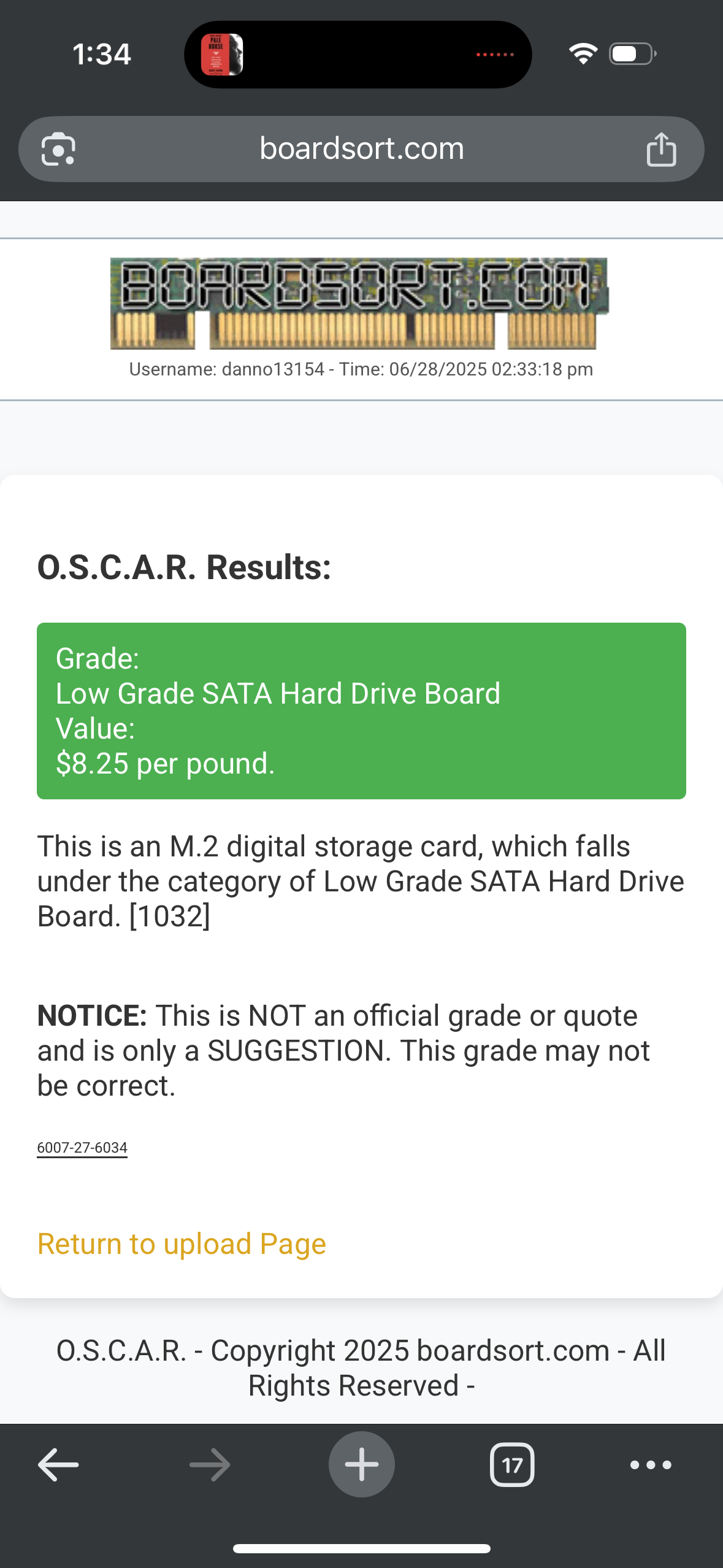Open a new browser tab
The height and width of the screenshot is (1568, 723).
361,1465
